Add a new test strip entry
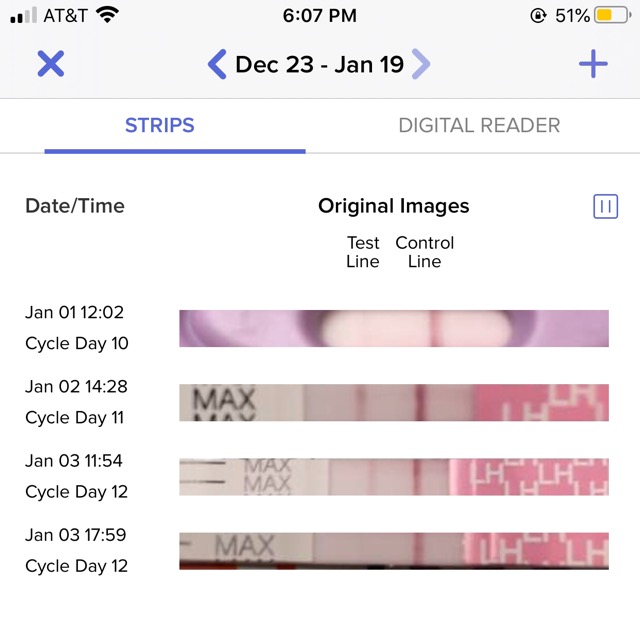The image size is (640, 622). 593,65
